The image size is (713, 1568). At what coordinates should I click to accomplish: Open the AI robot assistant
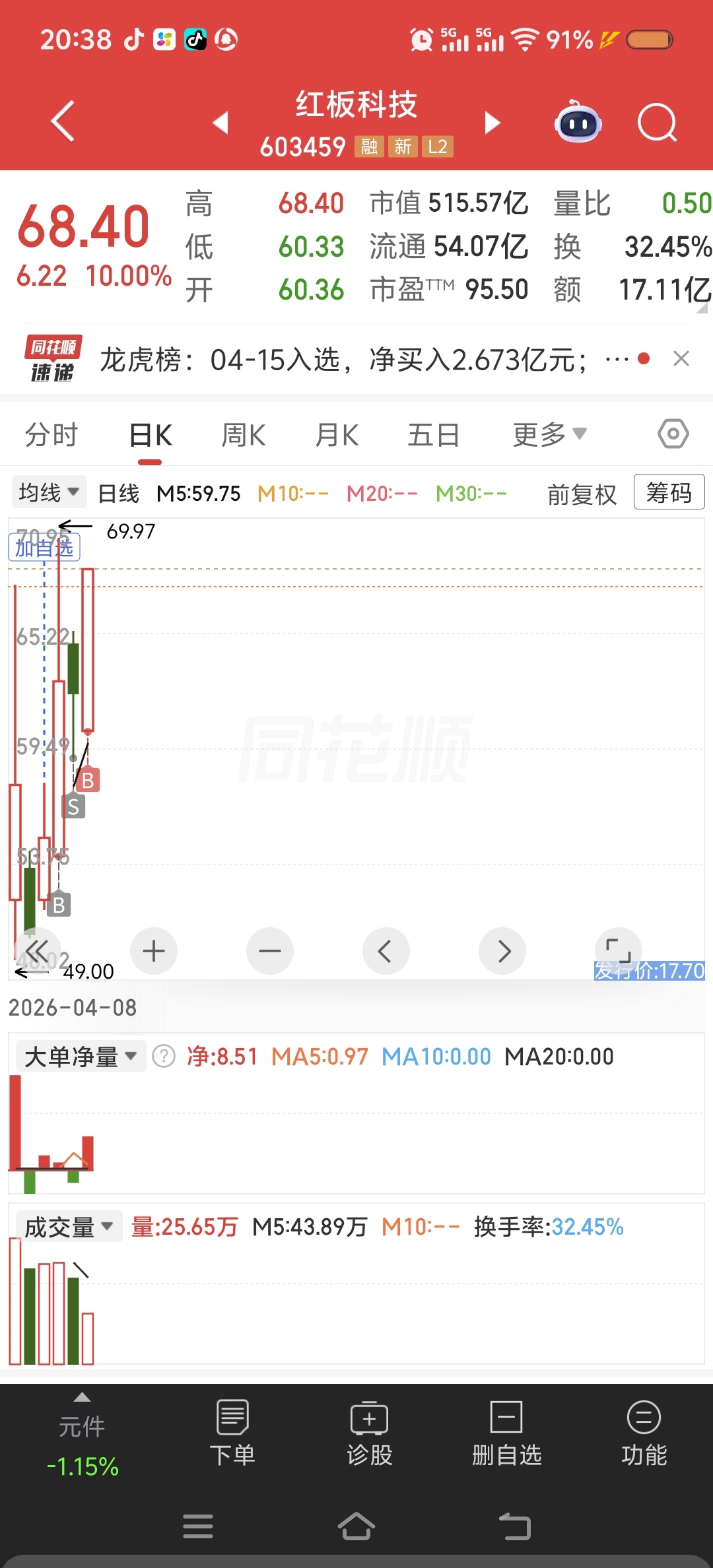click(578, 123)
